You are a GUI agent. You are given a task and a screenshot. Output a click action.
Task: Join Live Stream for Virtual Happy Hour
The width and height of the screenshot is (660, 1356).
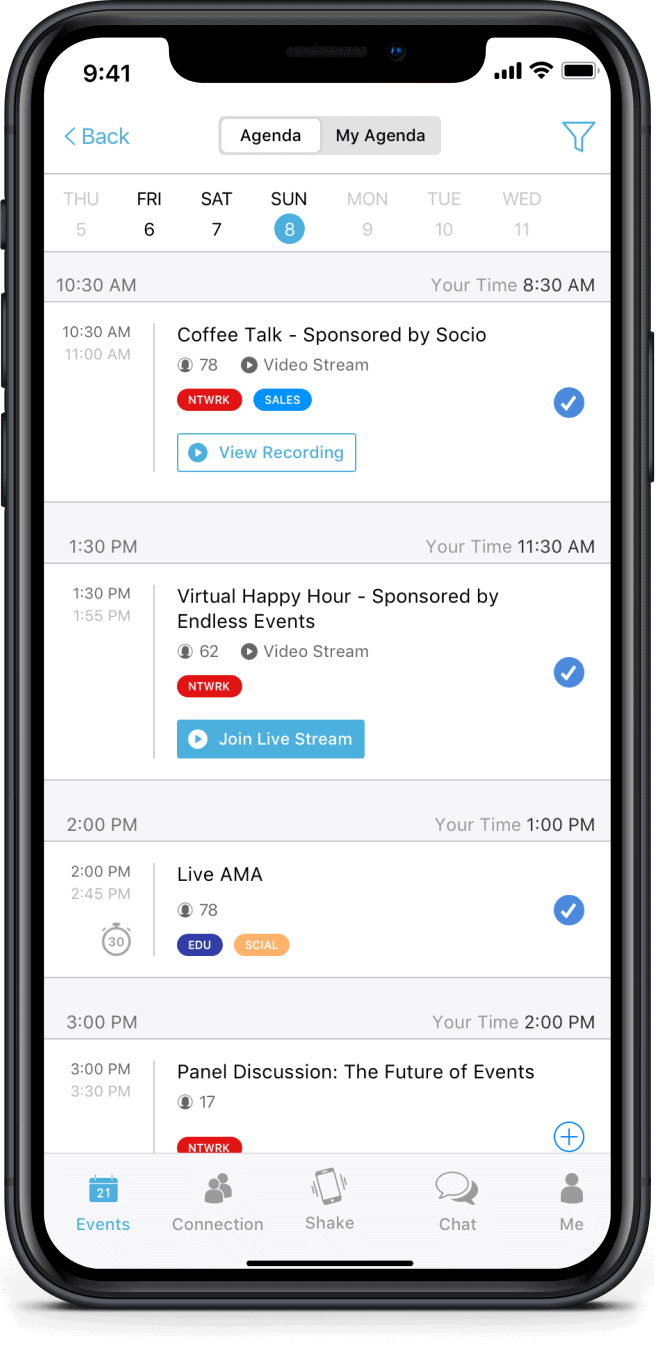point(271,739)
